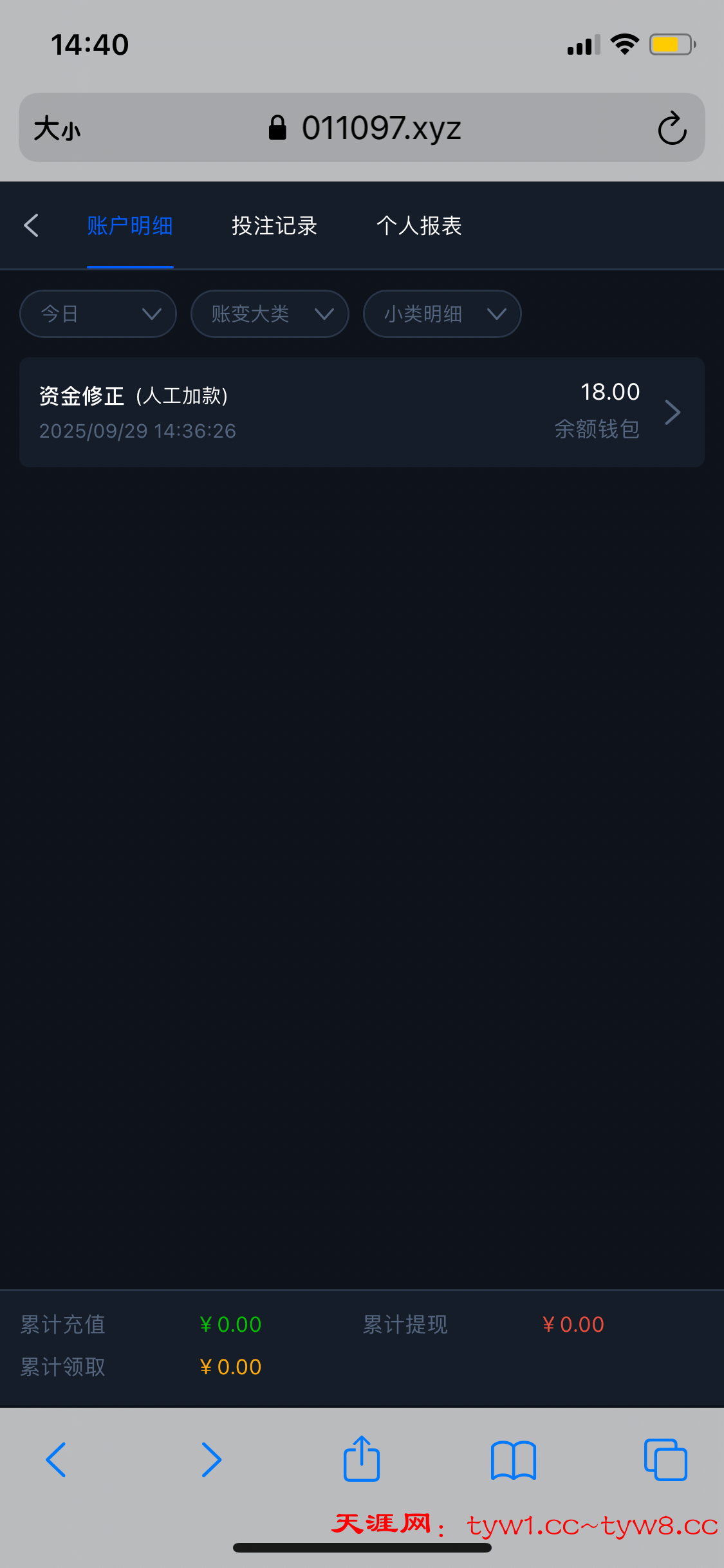Switch to the 投注记录 tab
The height and width of the screenshot is (1568, 724).
click(x=274, y=225)
